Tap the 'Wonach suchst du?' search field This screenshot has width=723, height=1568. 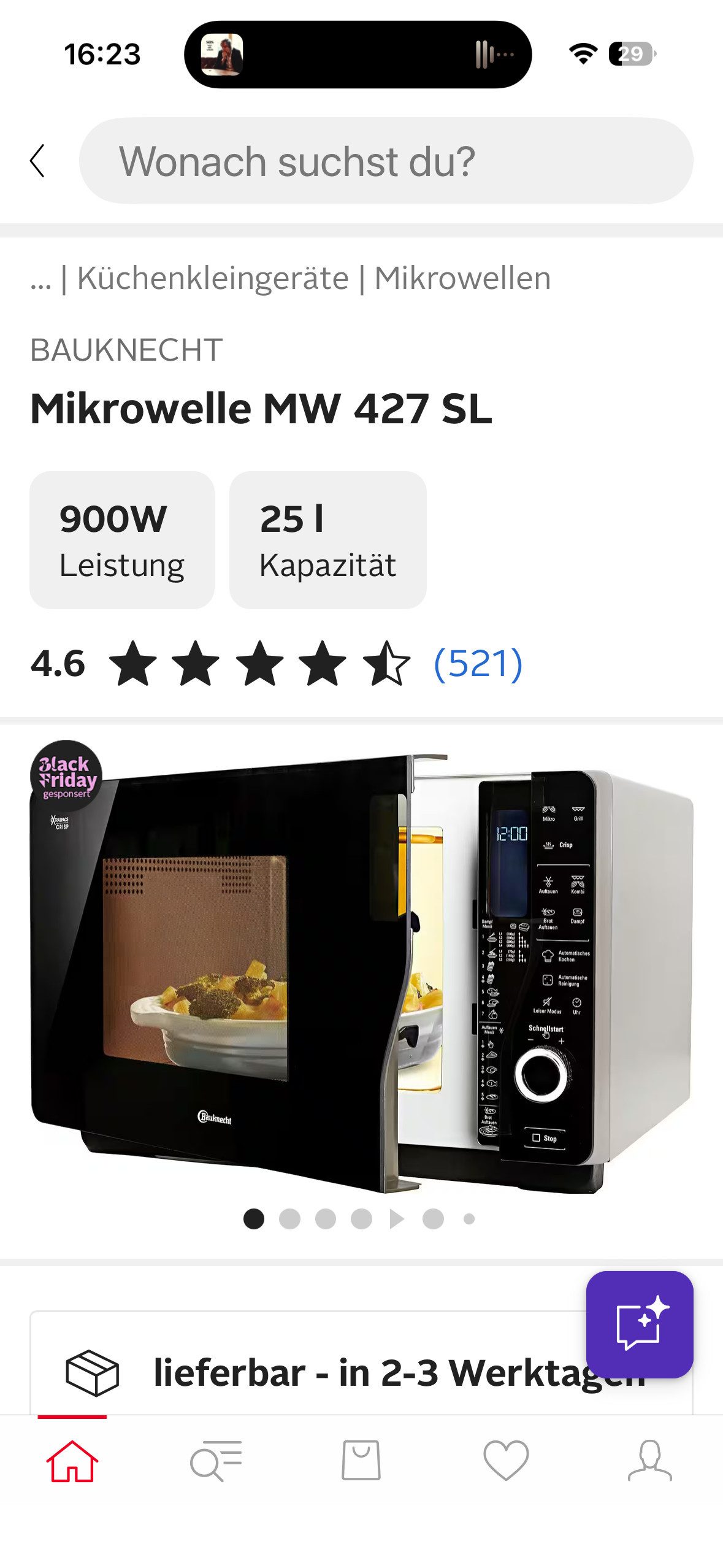[386, 161]
